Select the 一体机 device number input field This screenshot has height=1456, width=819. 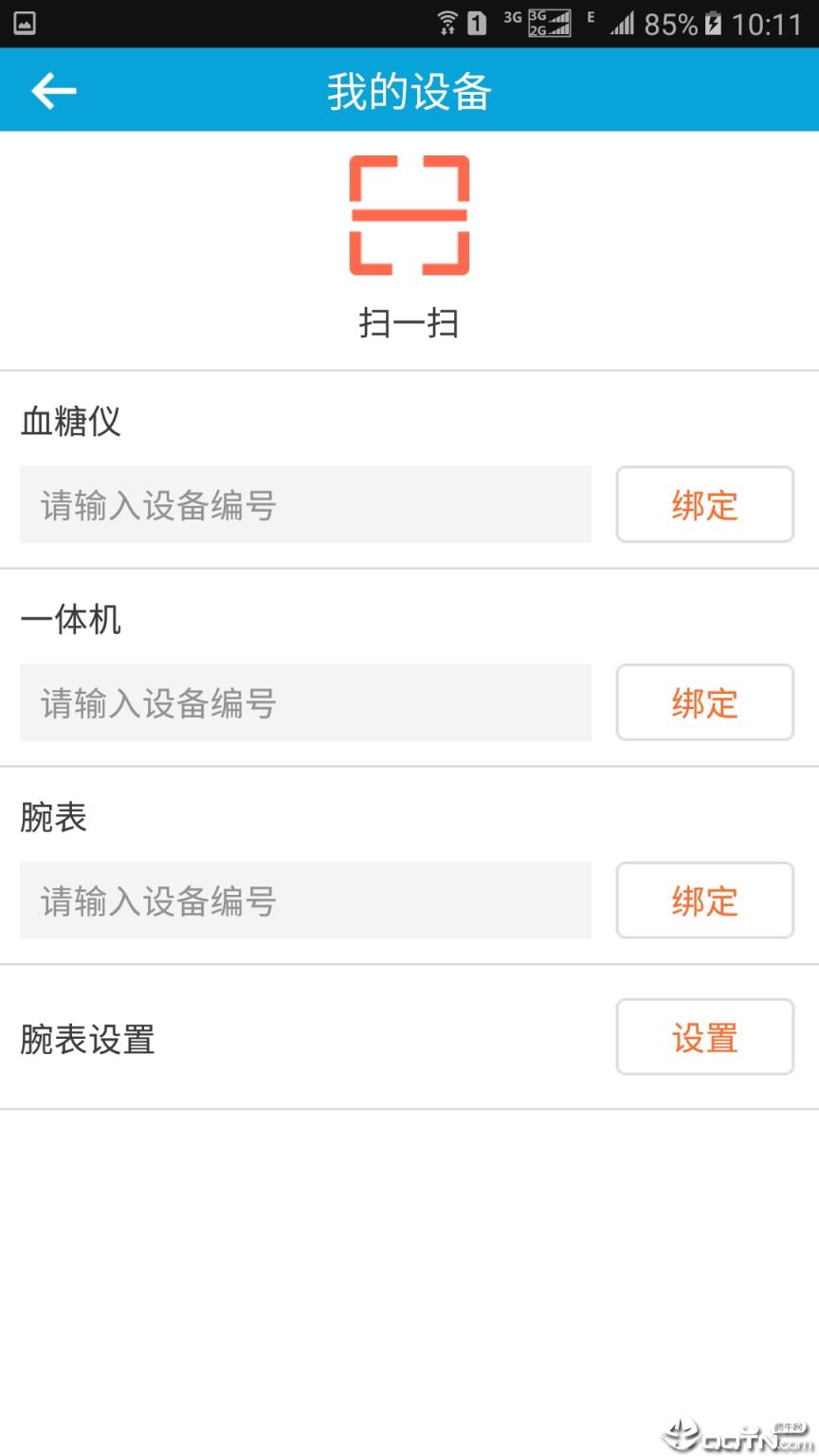[x=305, y=703]
